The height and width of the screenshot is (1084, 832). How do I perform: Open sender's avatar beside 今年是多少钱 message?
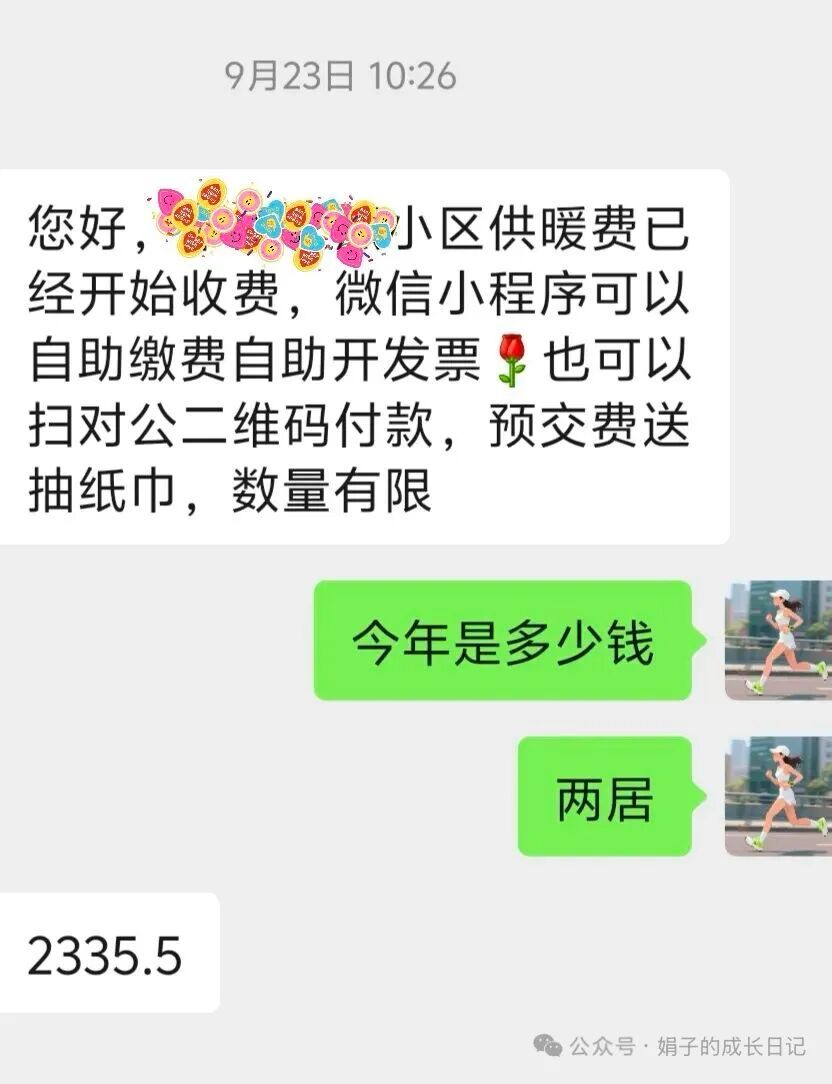pyautogui.click(x=778, y=640)
